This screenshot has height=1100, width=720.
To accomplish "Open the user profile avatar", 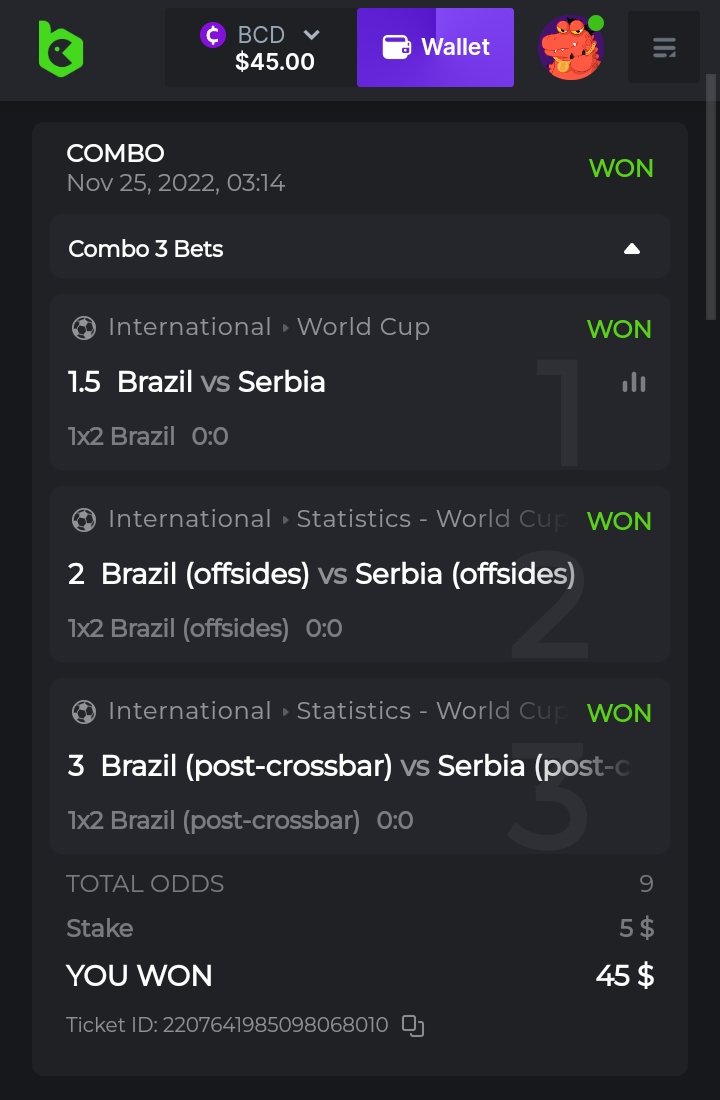I will 571,47.
